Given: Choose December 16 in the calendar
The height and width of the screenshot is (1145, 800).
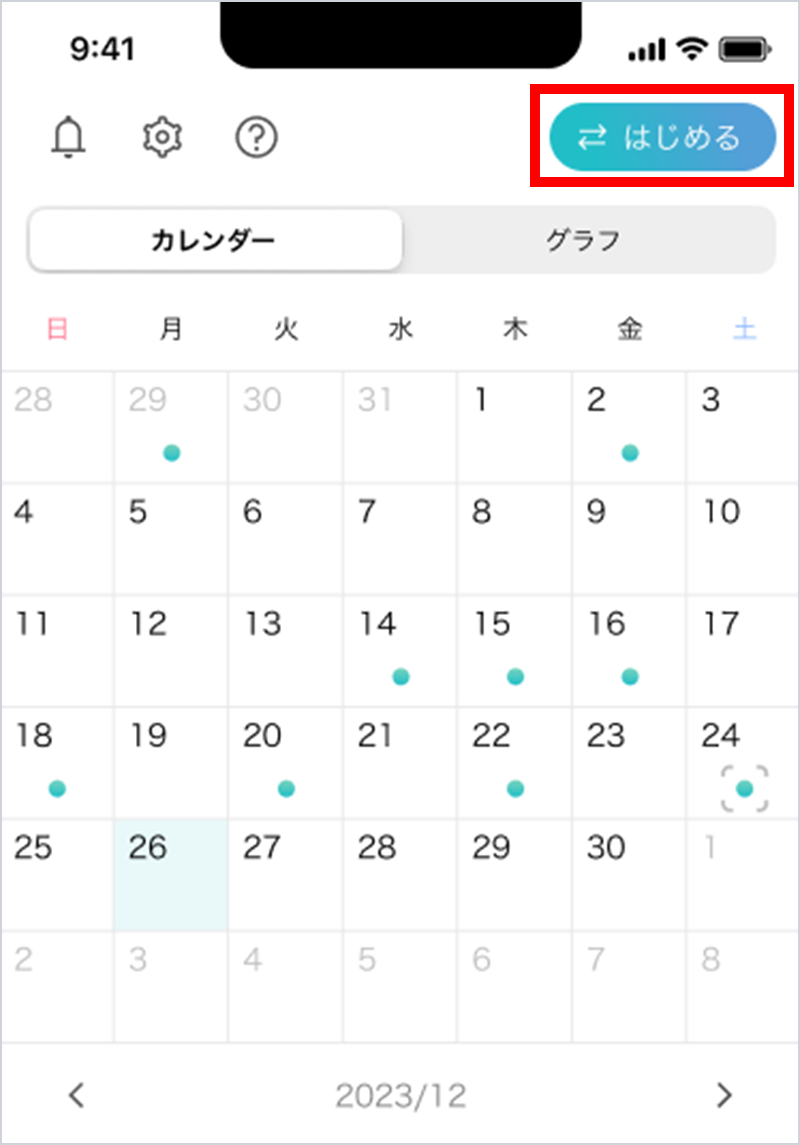Looking at the screenshot, I should (x=628, y=650).
